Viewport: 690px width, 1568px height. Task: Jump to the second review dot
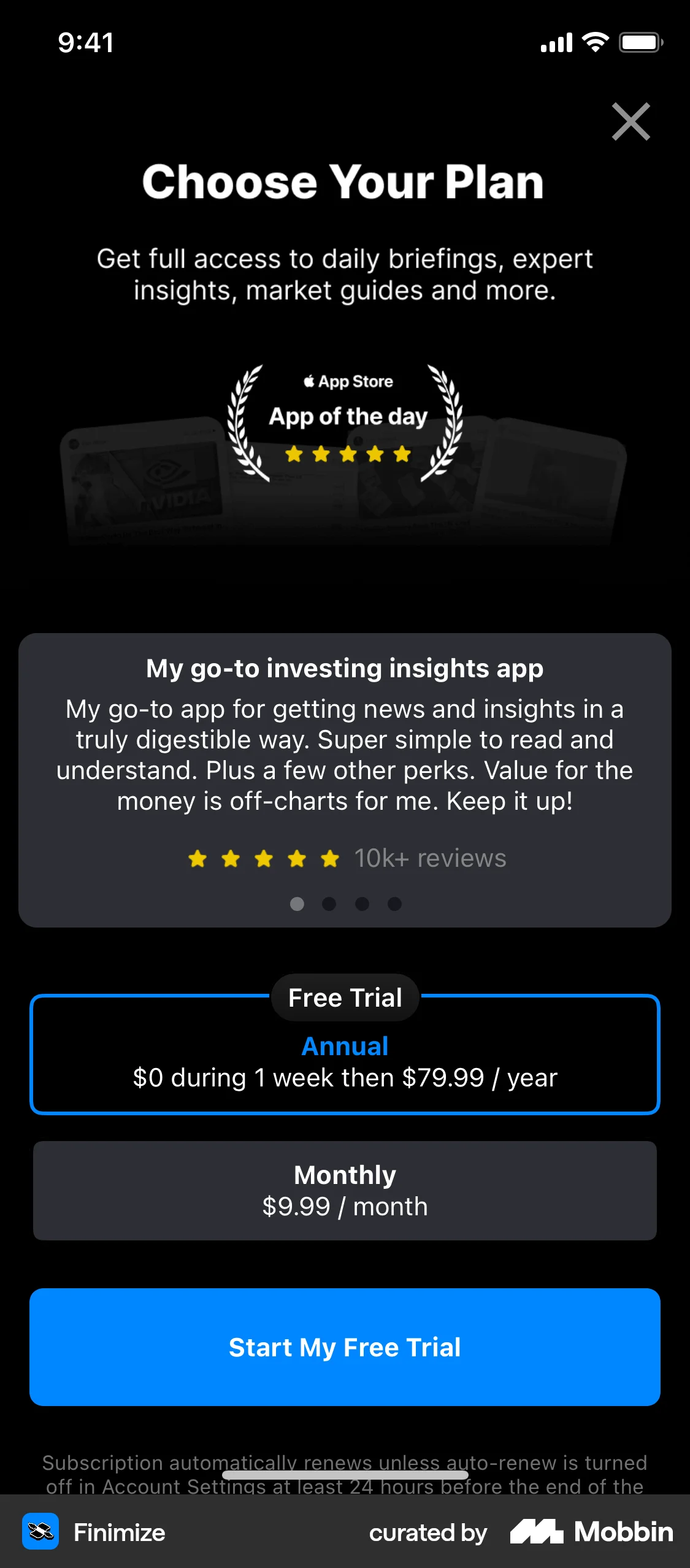329,904
